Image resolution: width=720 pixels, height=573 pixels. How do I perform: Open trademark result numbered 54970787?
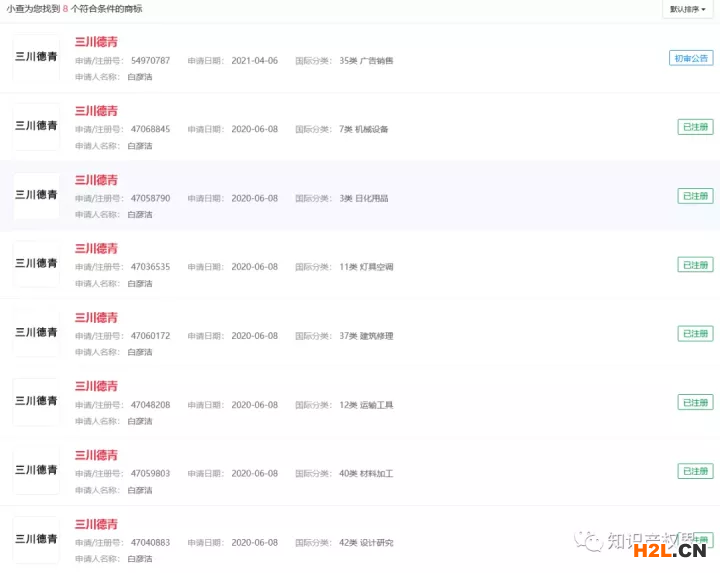[97, 42]
